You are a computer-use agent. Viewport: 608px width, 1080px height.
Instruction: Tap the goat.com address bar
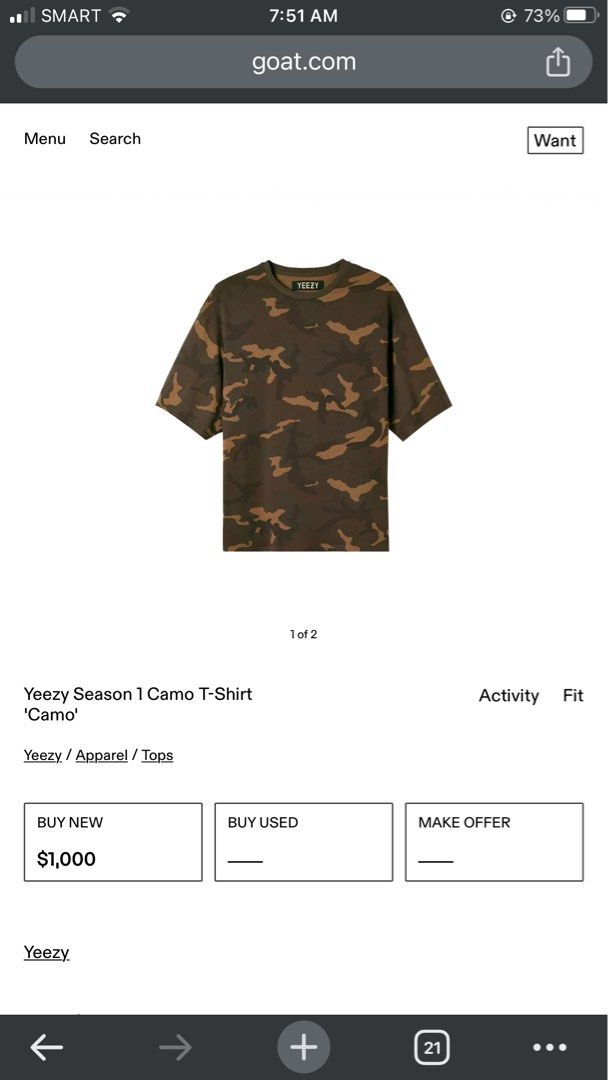[304, 62]
